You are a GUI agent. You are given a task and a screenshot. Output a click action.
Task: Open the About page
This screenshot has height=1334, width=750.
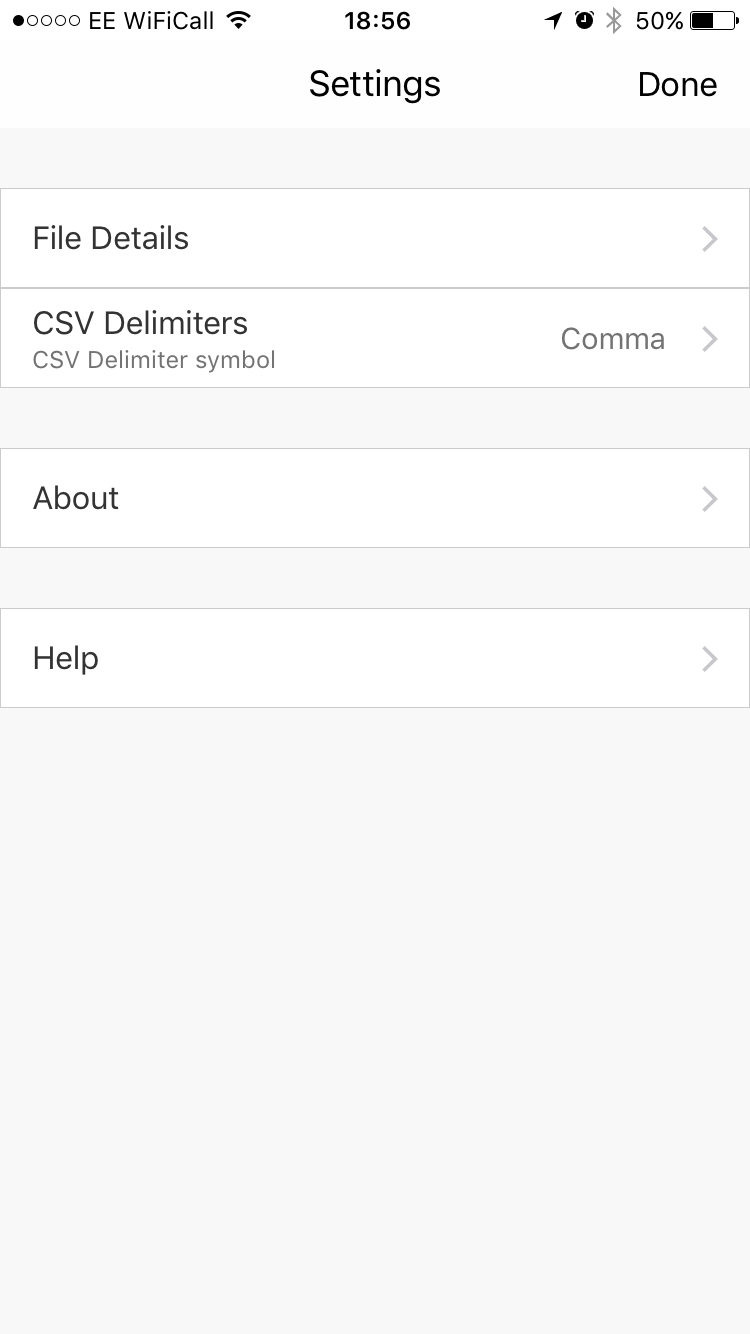click(375, 498)
